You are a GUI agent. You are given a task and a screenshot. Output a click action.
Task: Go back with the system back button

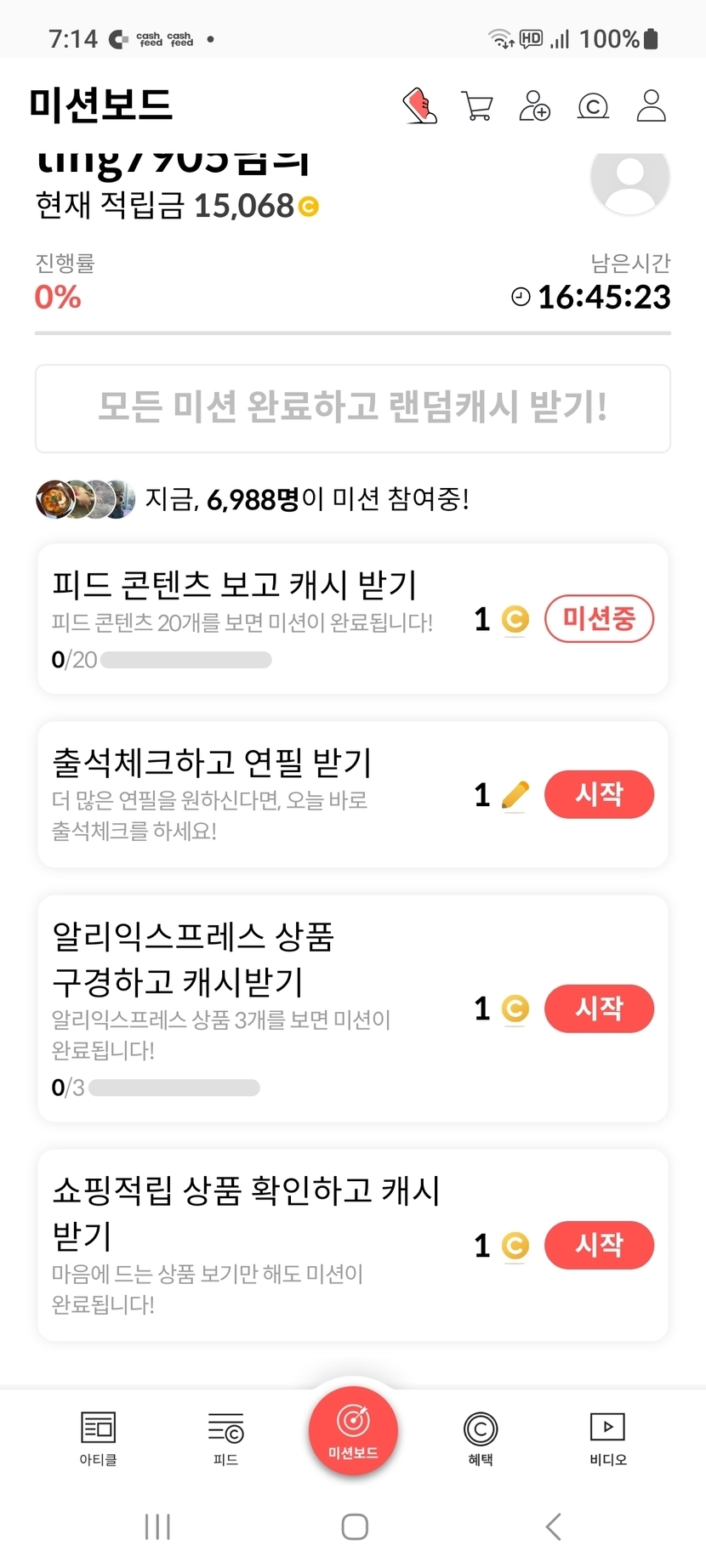click(x=553, y=1526)
